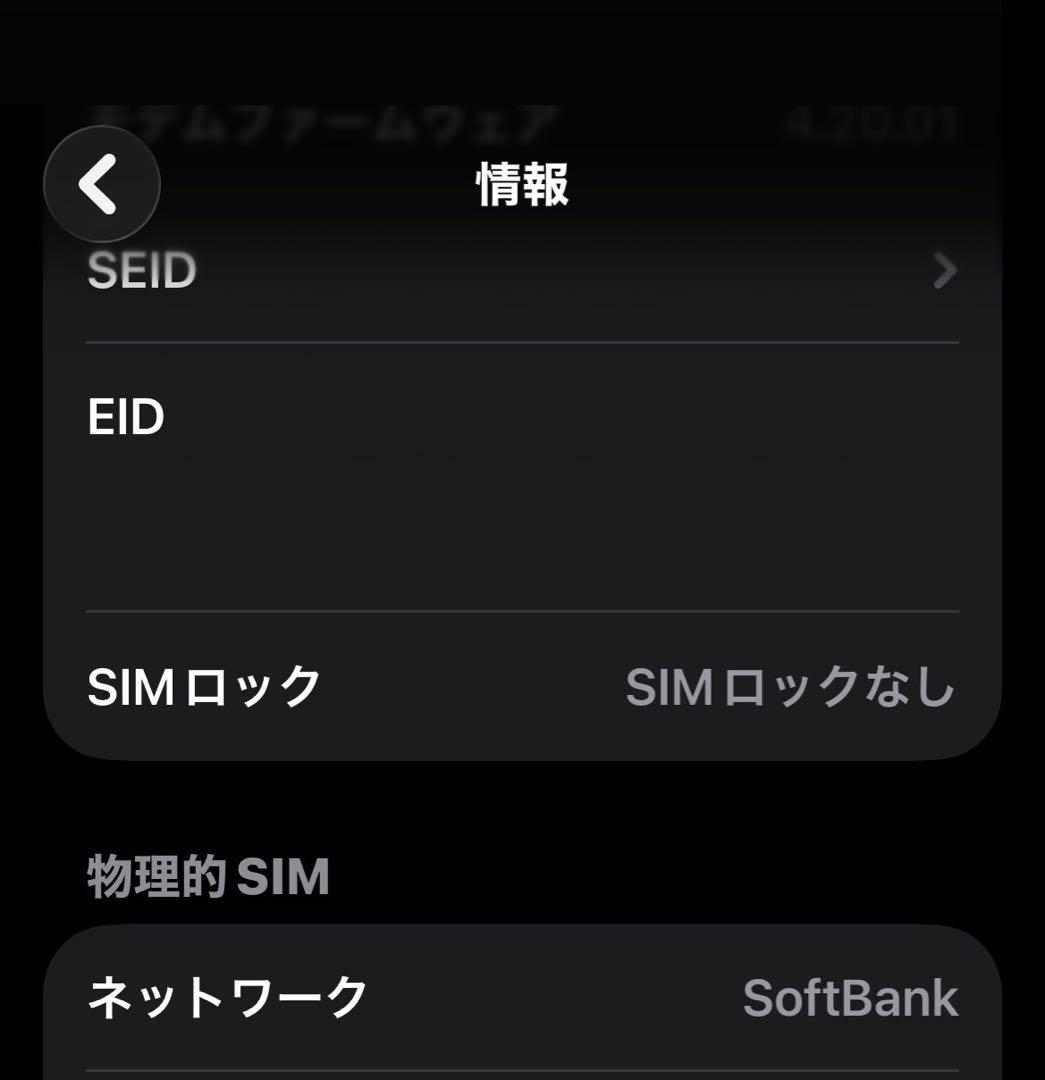Return to previous settings page via back icon
Screen dimensions: 1045x1080
tap(101, 184)
